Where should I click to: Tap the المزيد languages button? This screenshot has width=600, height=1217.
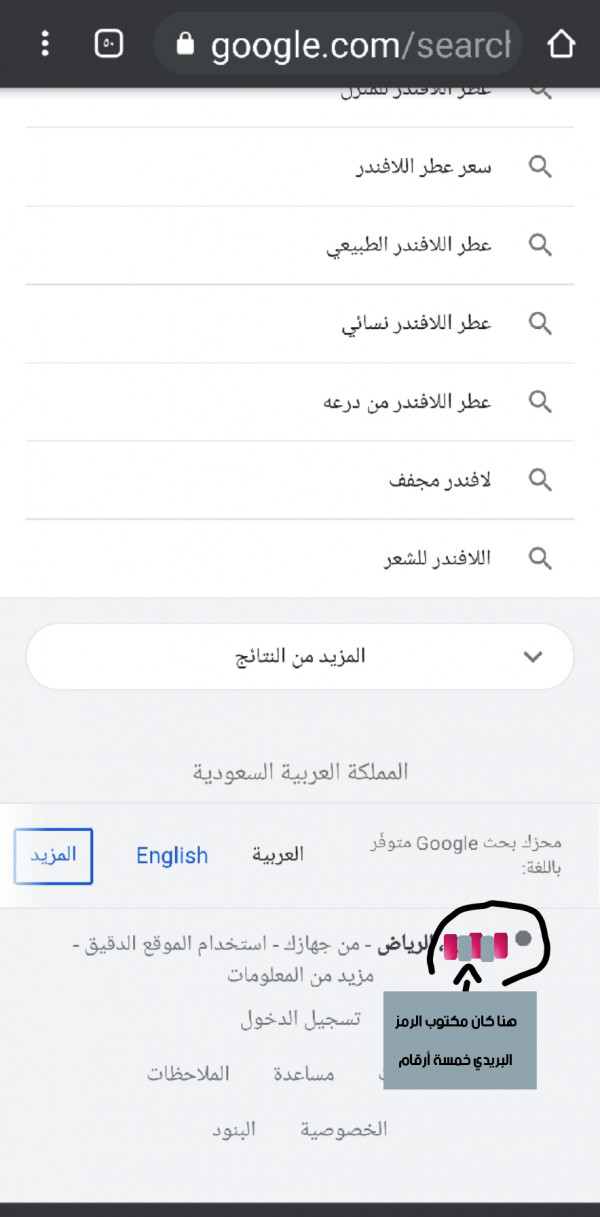point(53,856)
